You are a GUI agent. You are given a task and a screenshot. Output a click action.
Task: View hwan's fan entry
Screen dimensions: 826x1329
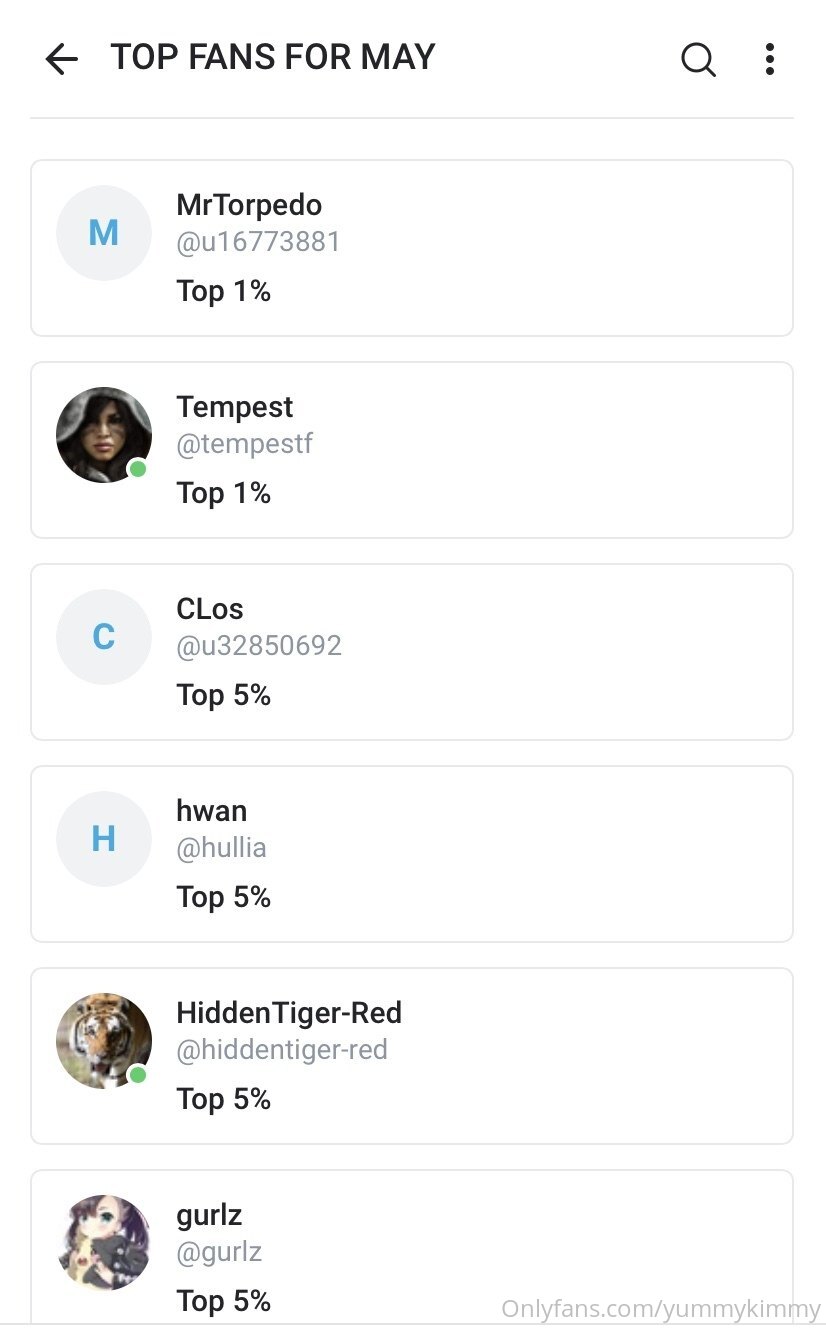(412, 854)
